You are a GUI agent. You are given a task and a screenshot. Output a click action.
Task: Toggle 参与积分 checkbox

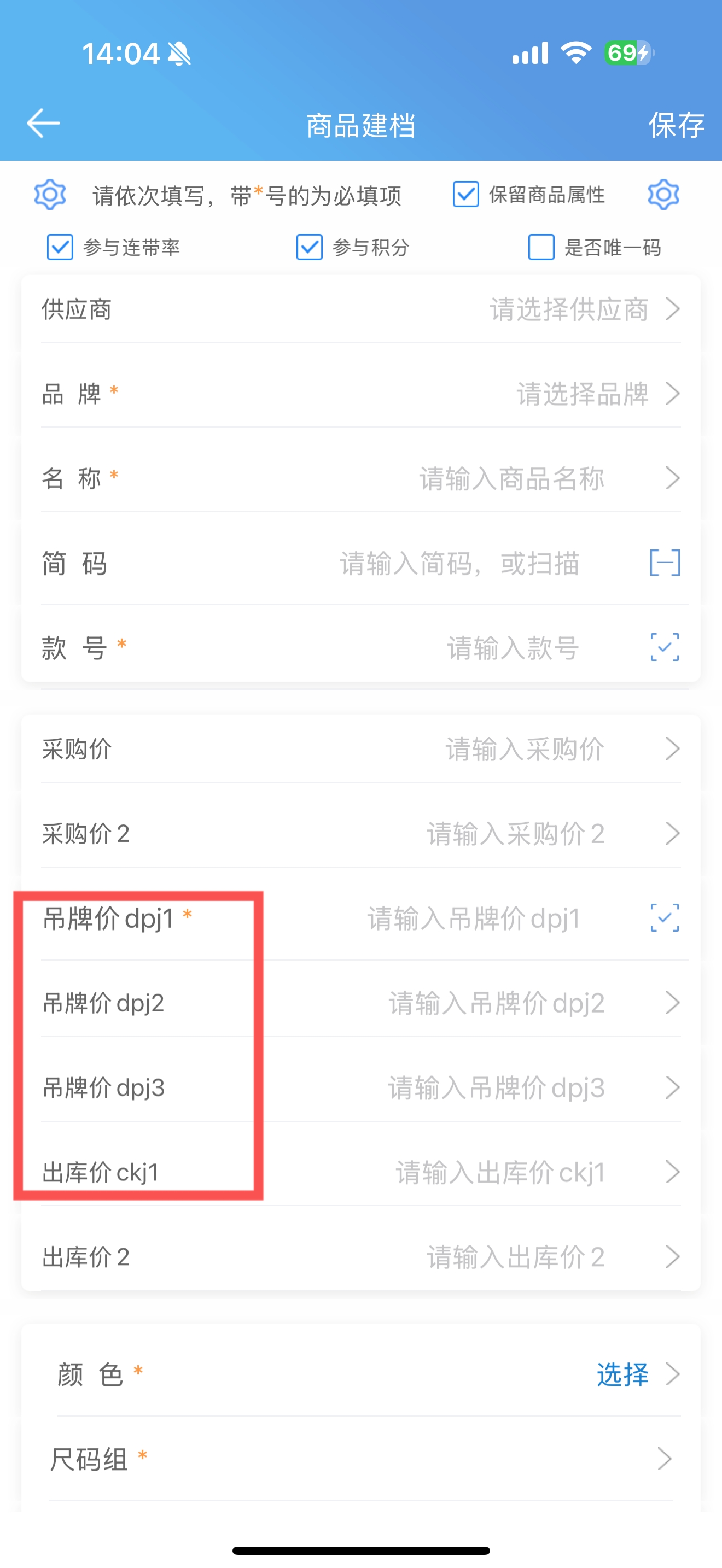coord(309,247)
